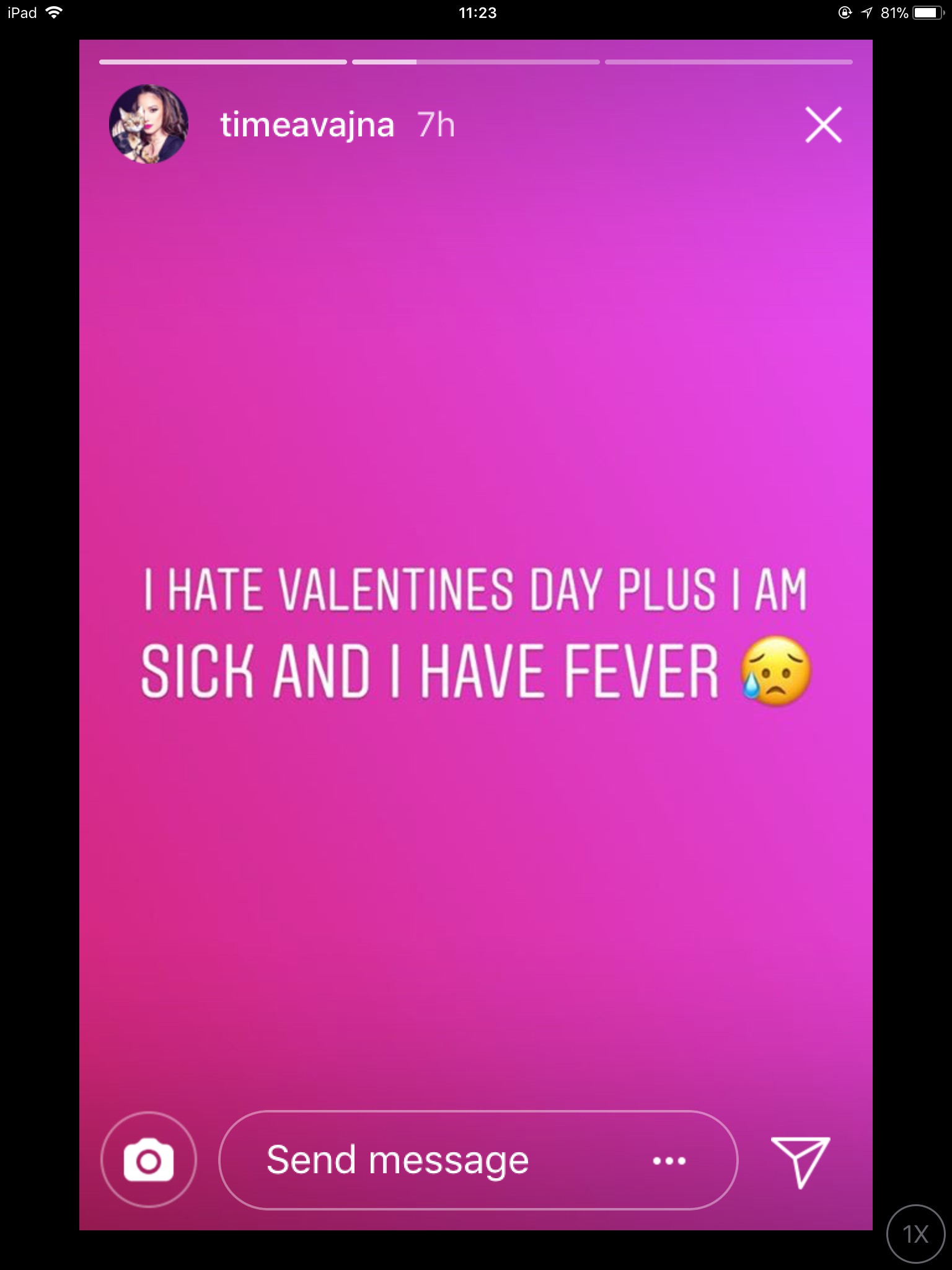The image size is (952, 1270).
Task: Open the three-dot story options
Action: tap(669, 1160)
